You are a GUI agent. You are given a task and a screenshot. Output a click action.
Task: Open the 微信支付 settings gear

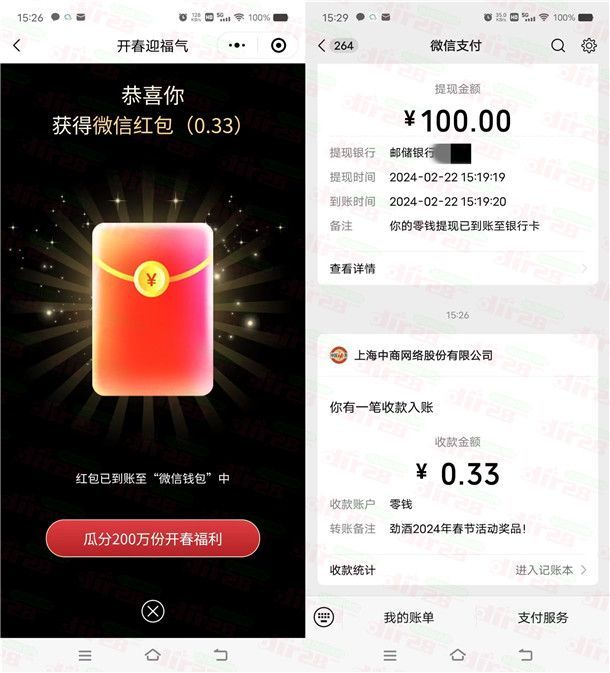[589, 46]
